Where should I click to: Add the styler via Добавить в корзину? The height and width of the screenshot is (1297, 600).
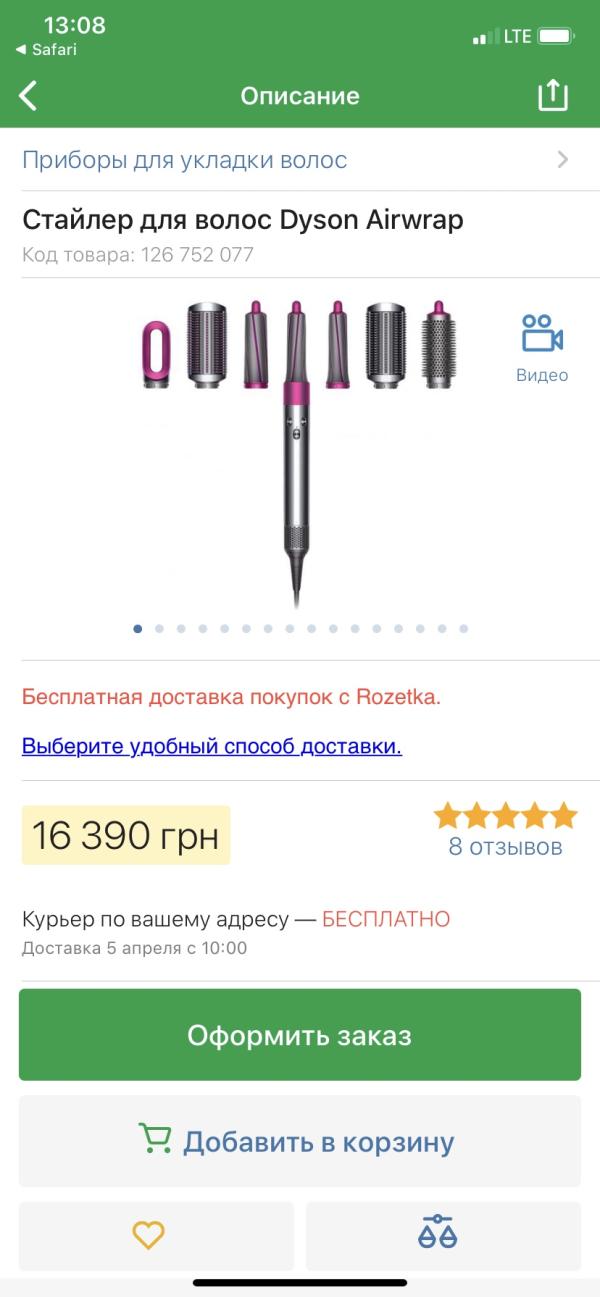(300, 1141)
